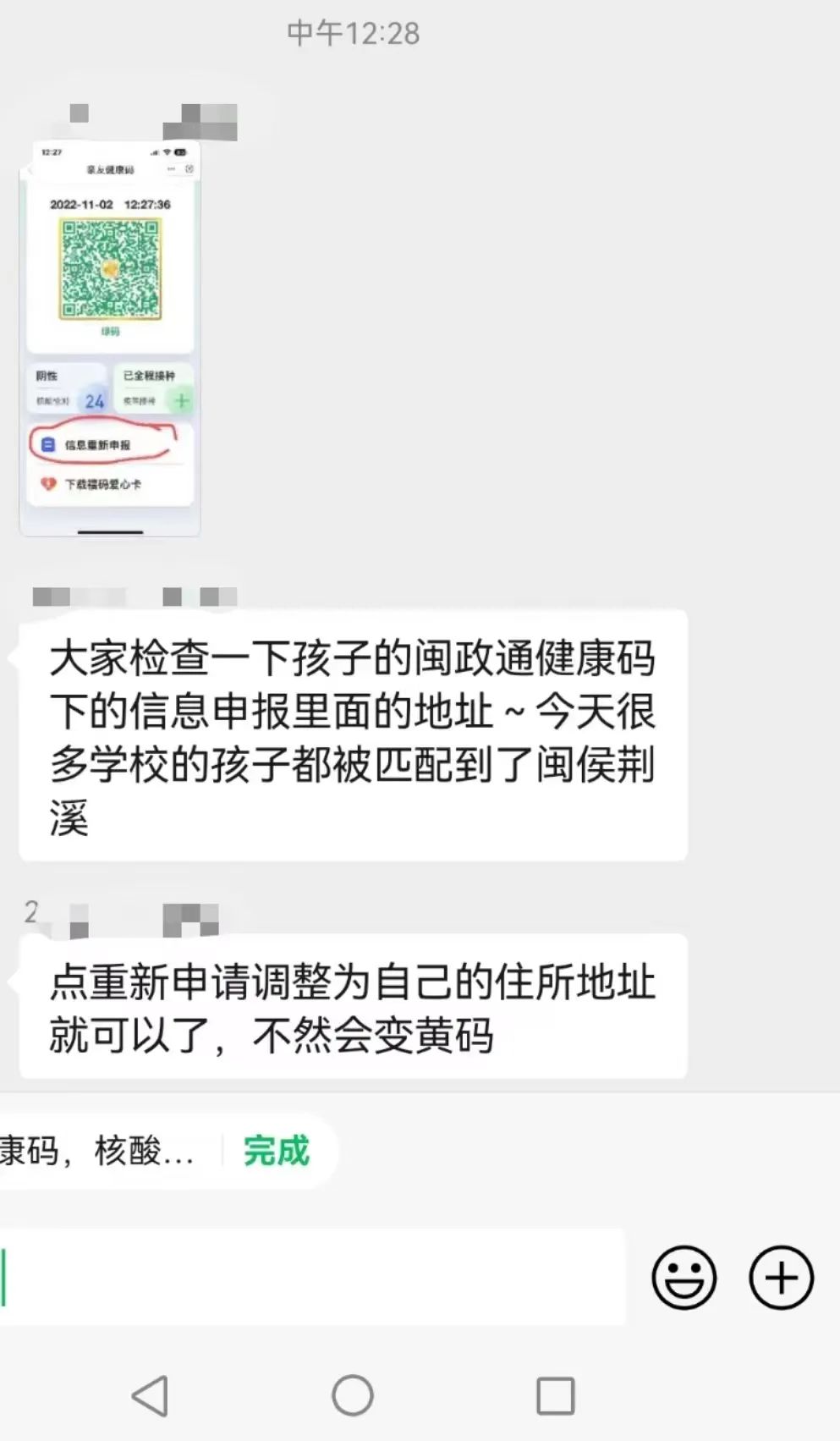
Task: Open the plus attachments menu
Action: (x=781, y=1278)
